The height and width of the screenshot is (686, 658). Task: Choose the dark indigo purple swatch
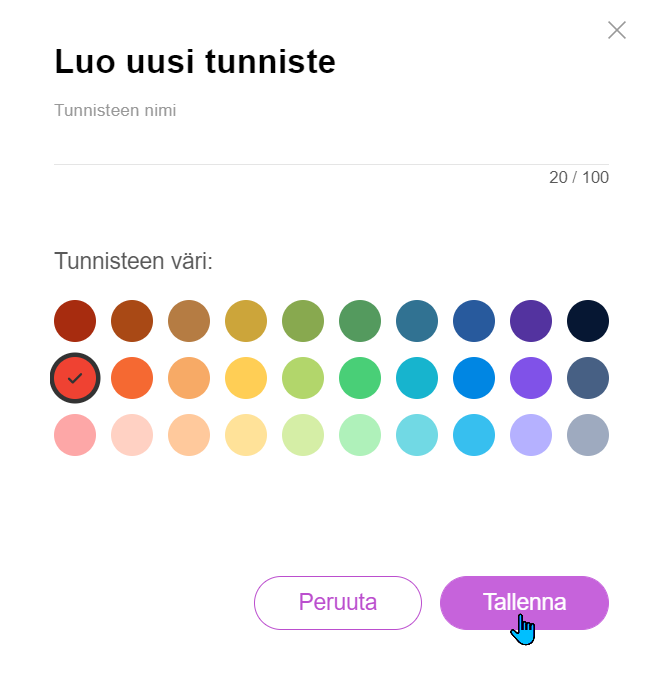pyautogui.click(x=531, y=321)
